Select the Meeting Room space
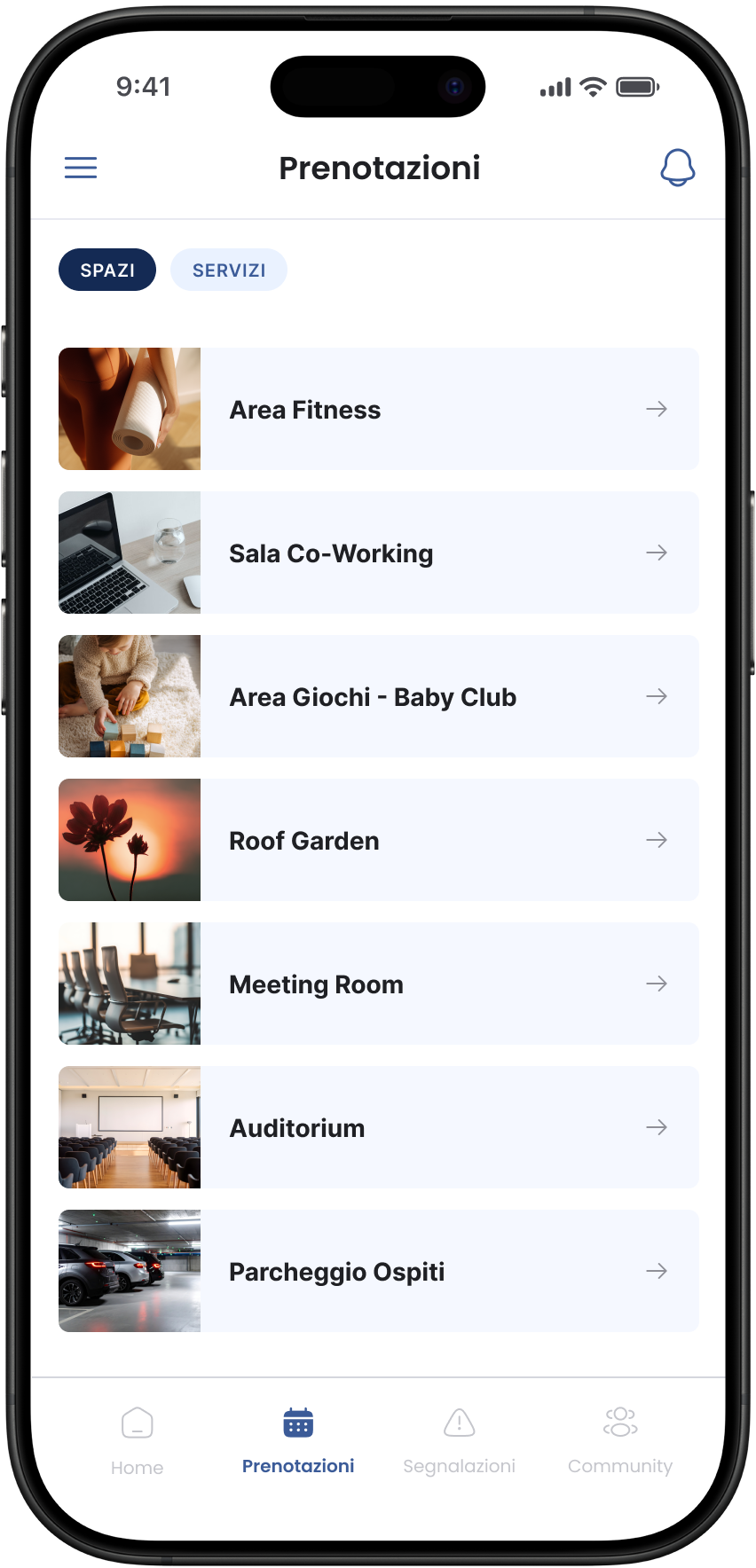This screenshot has height=1568, width=756. tap(378, 984)
